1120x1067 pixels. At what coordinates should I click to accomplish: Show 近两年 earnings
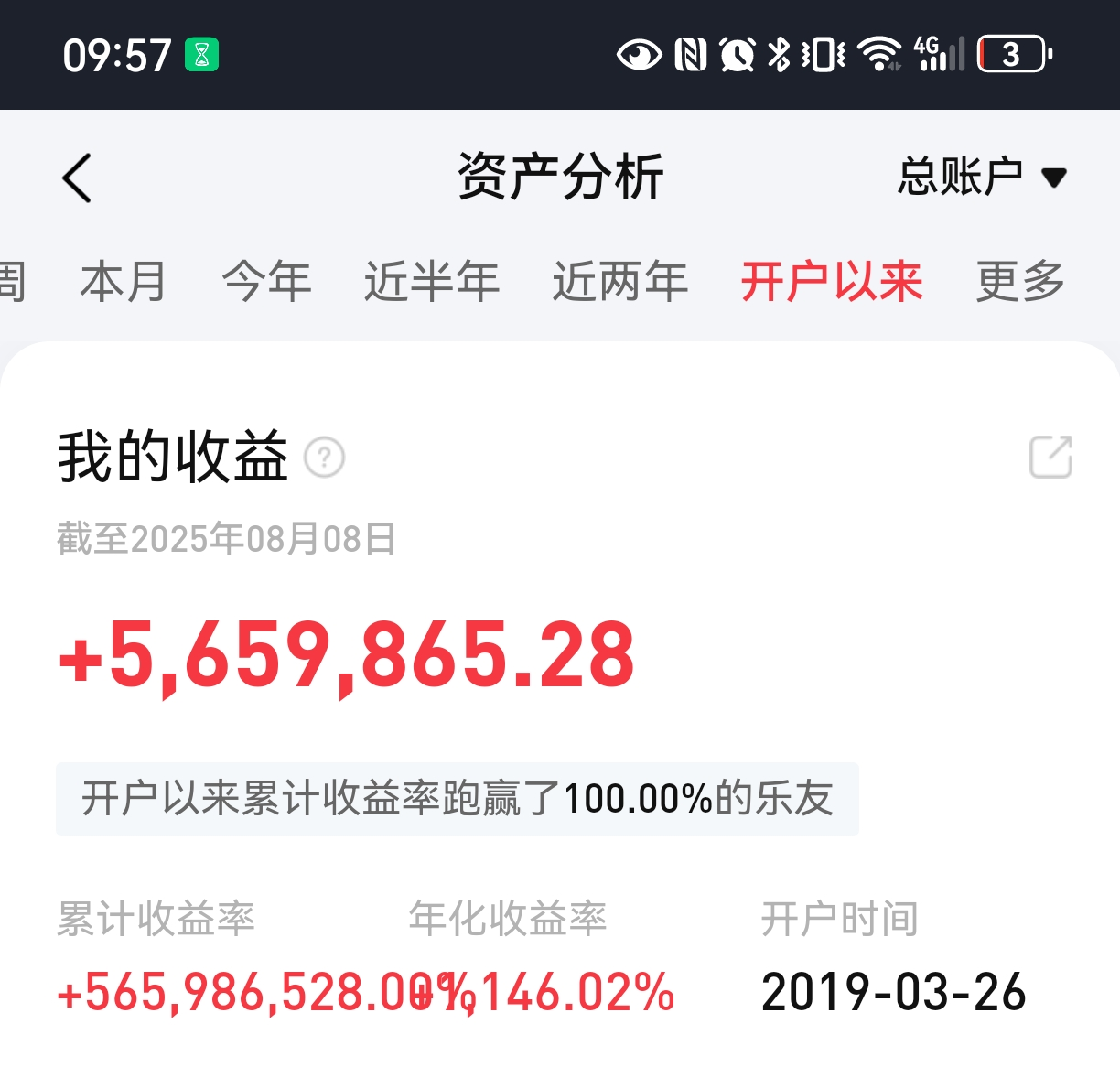click(x=619, y=281)
